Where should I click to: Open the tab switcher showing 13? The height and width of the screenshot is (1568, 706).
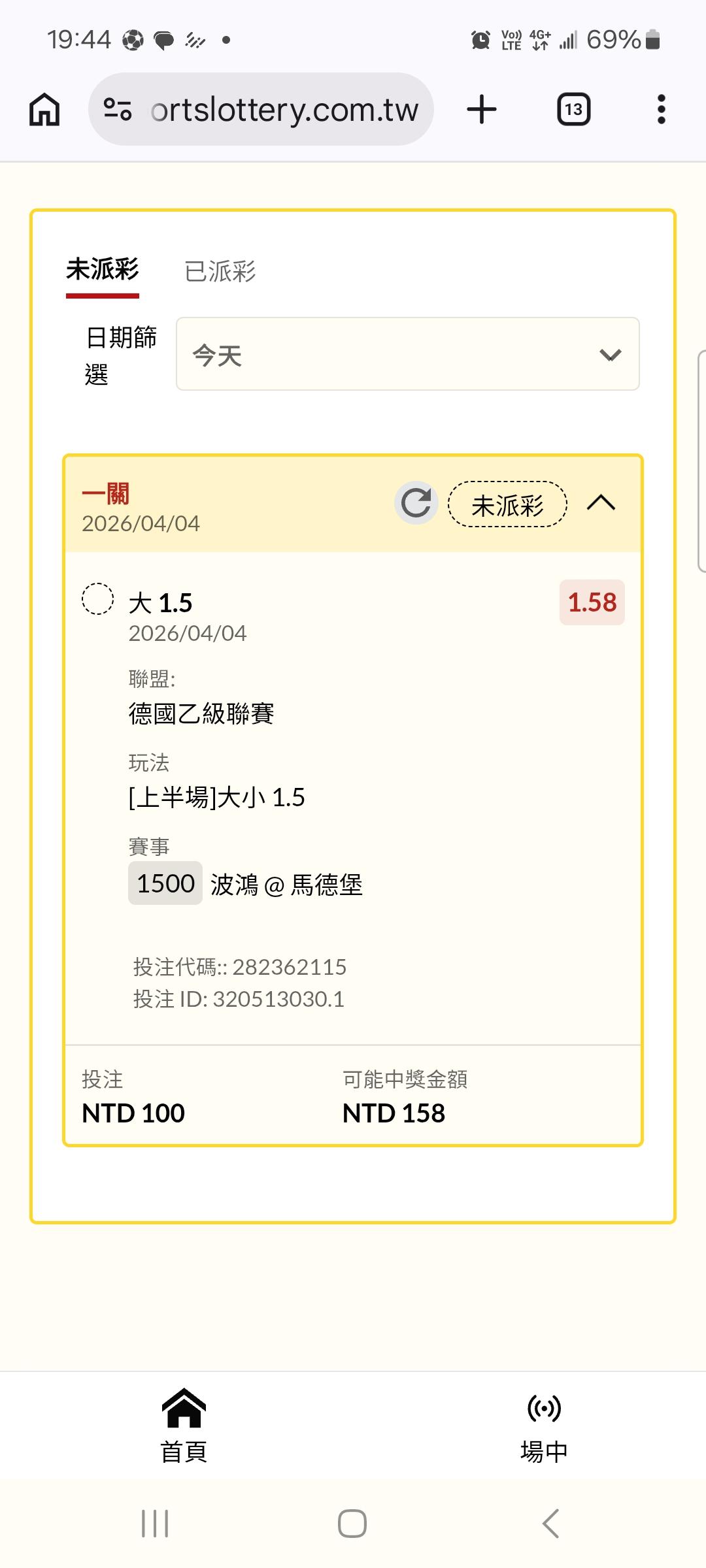pyautogui.click(x=573, y=109)
